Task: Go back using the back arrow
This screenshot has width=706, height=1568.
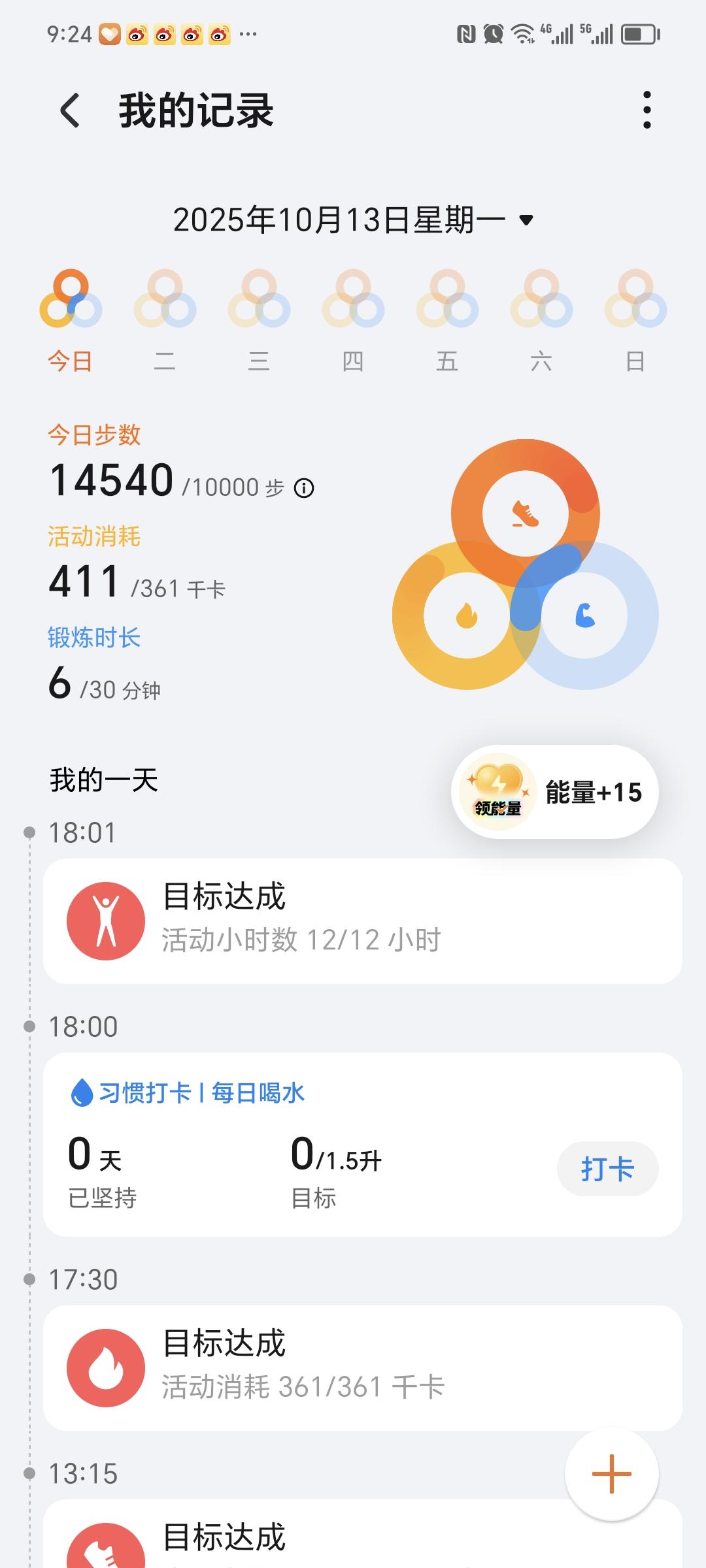Action: coord(70,110)
